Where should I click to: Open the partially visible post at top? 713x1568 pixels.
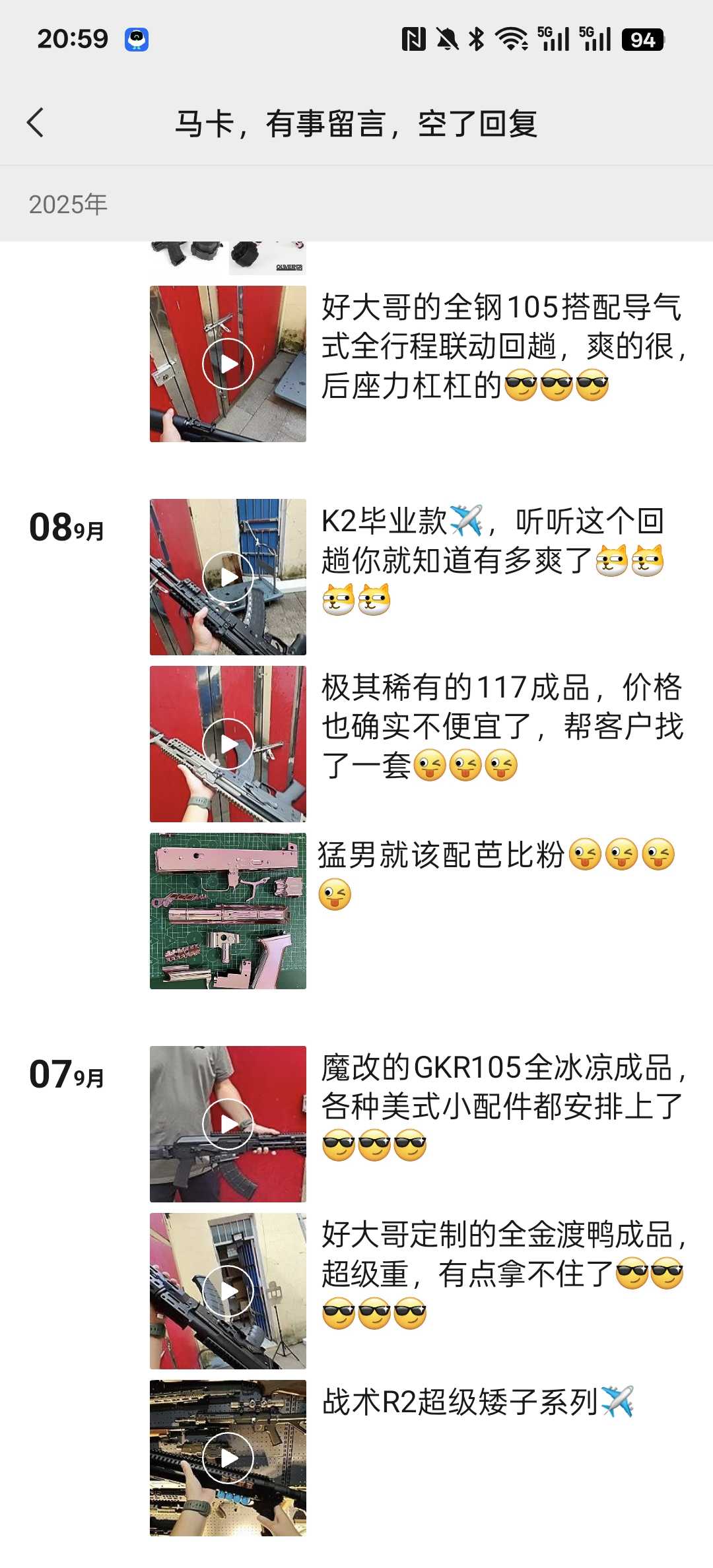[228, 259]
